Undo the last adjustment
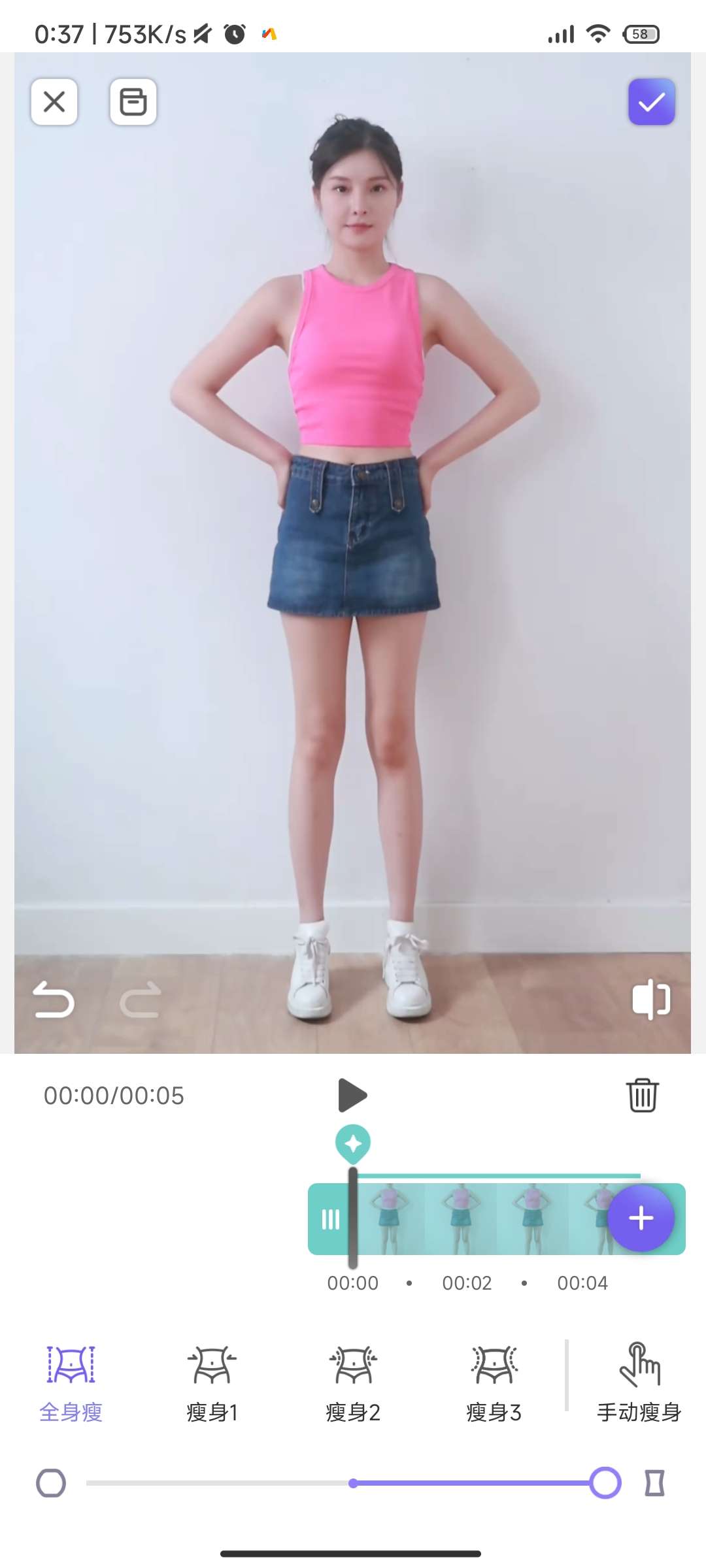706x1568 pixels. tap(54, 1000)
